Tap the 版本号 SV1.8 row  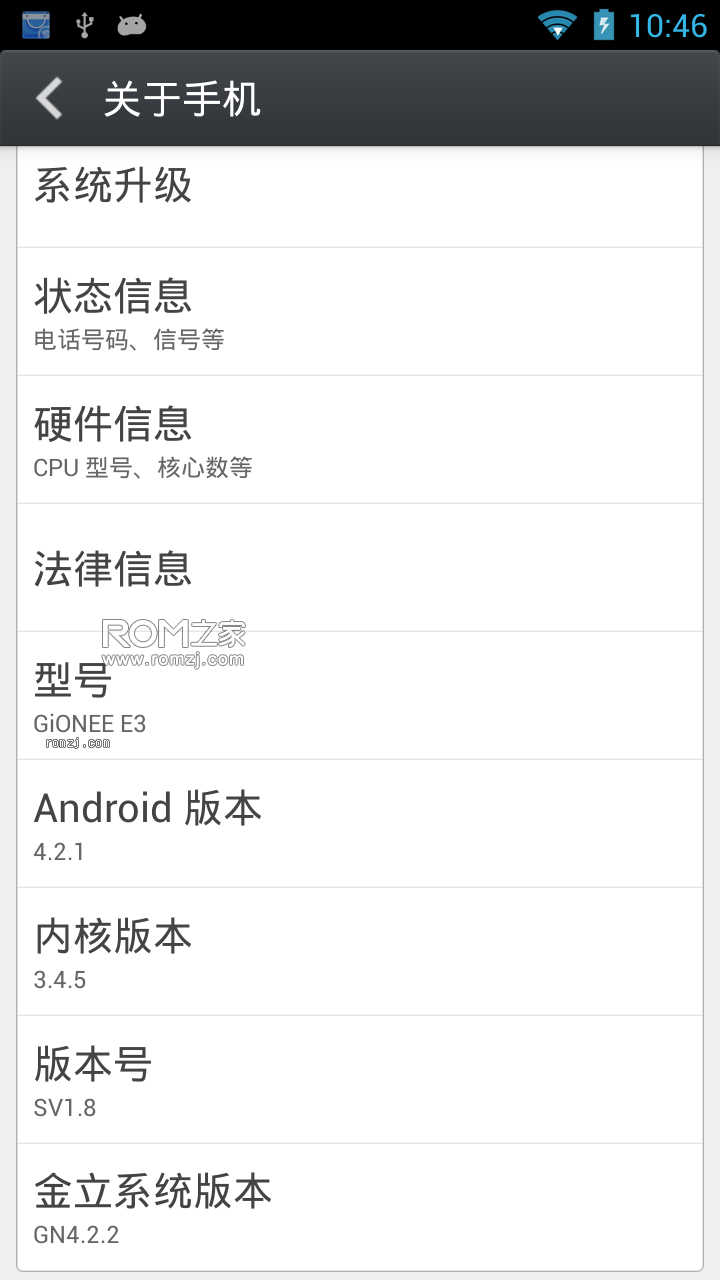pyautogui.click(x=360, y=1080)
